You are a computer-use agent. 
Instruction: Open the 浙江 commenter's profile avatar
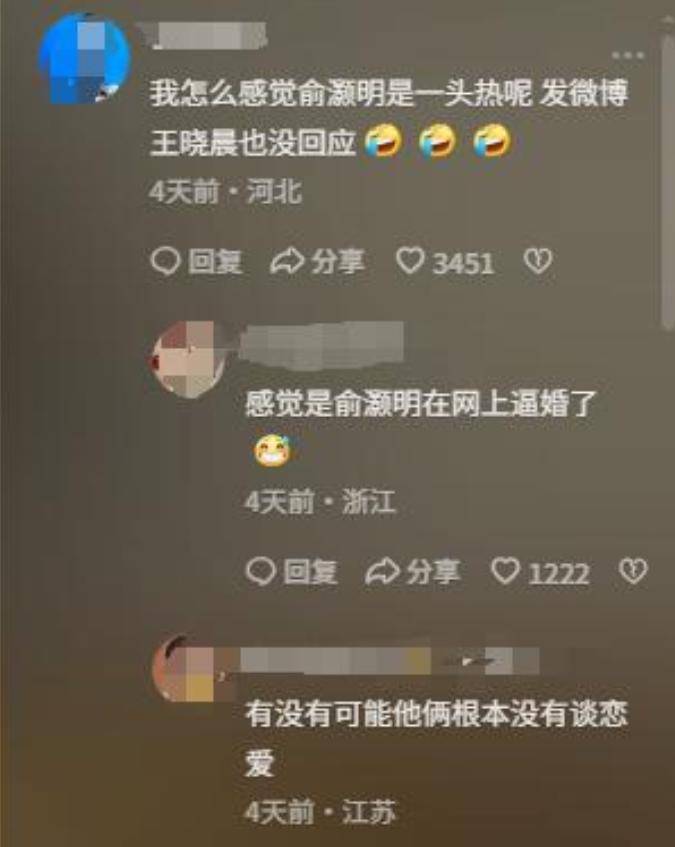point(189,360)
